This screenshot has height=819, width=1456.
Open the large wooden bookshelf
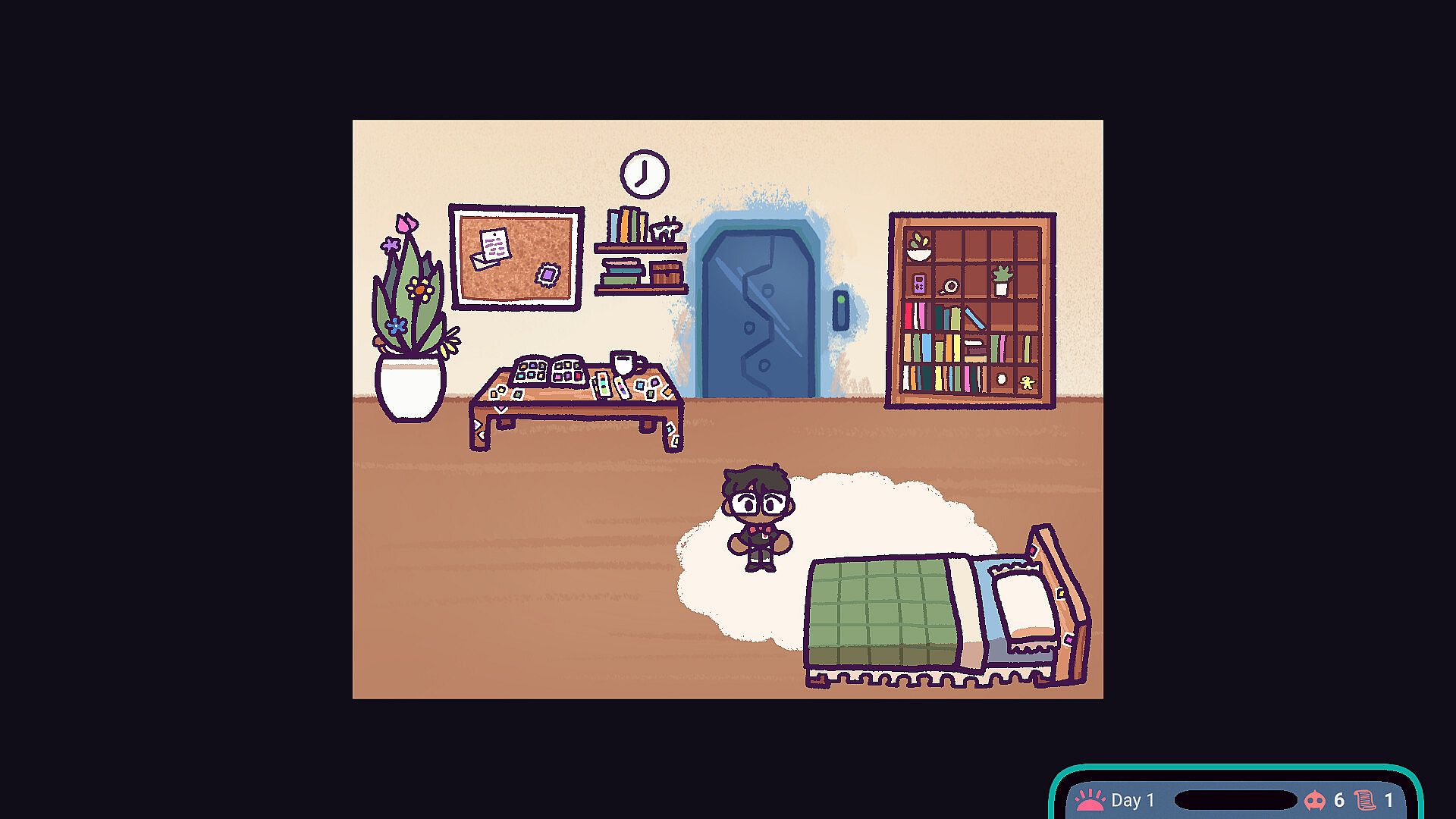(x=971, y=311)
